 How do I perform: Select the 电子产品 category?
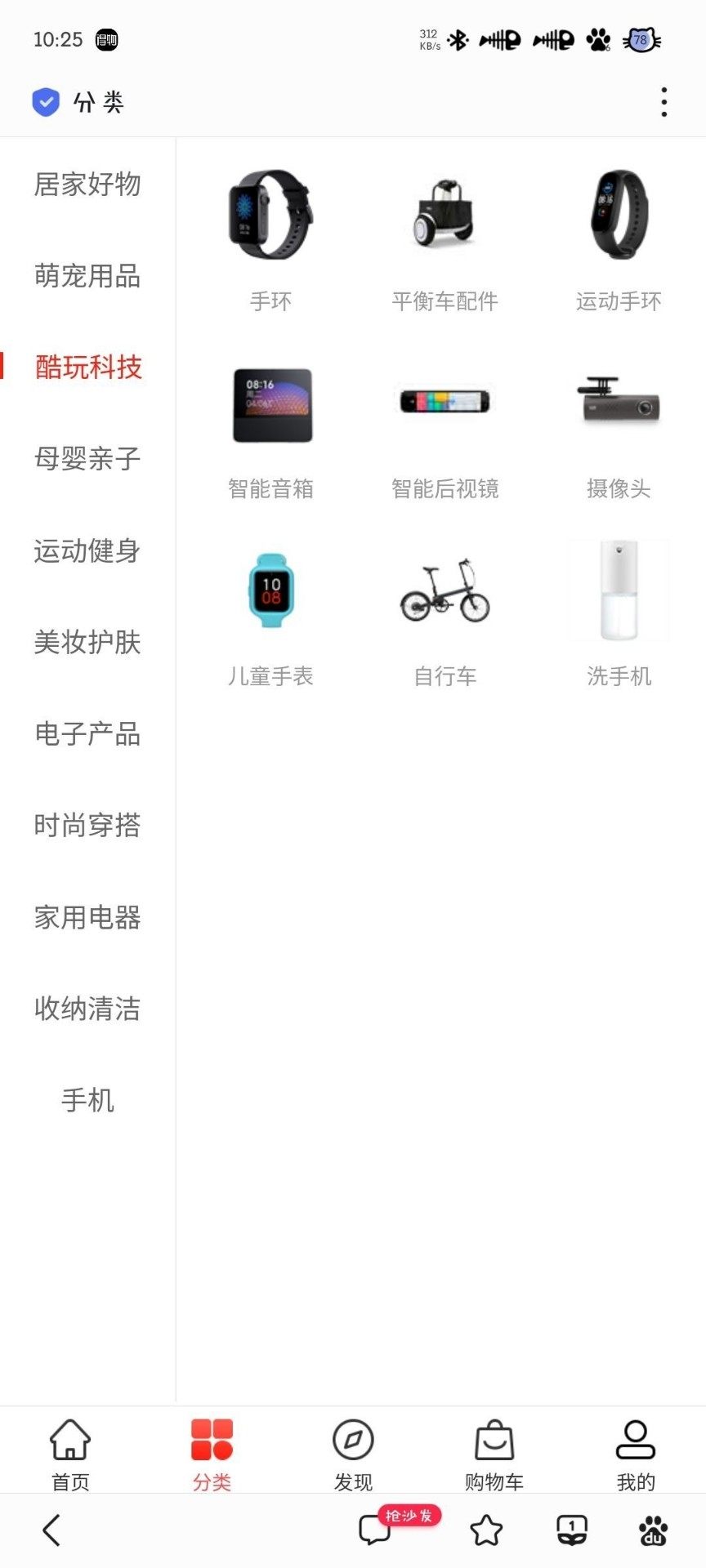pos(87,734)
